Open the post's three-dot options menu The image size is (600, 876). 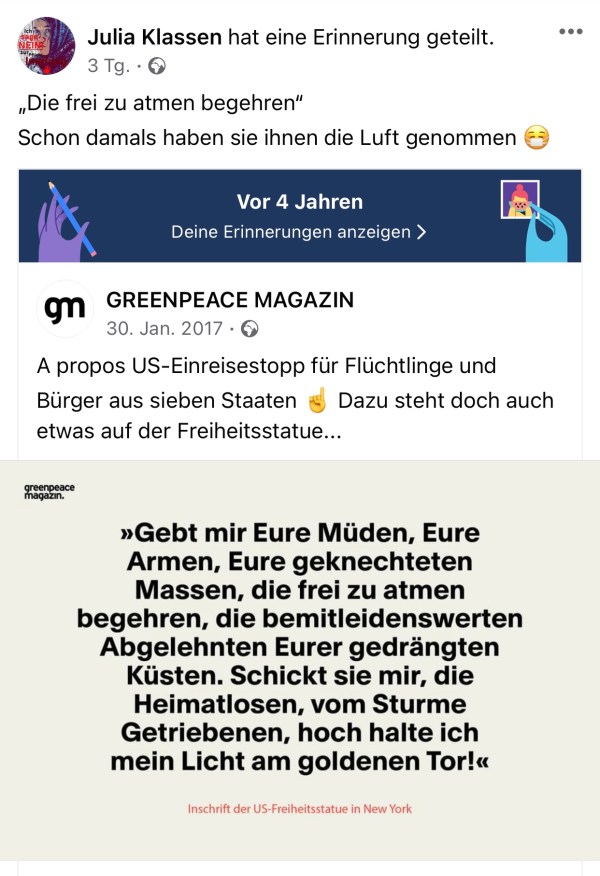(570, 32)
